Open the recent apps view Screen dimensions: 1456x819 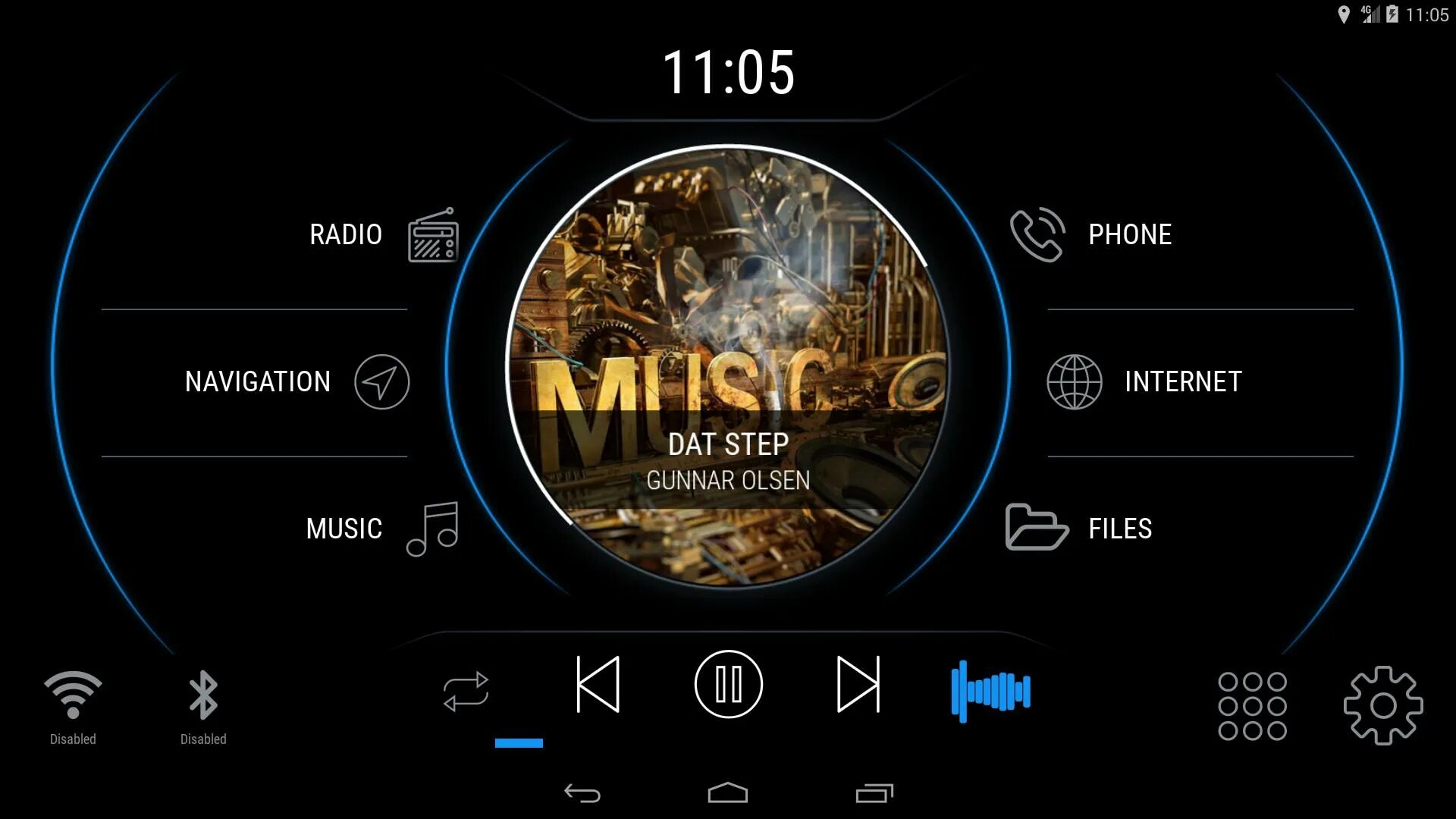[x=874, y=793]
